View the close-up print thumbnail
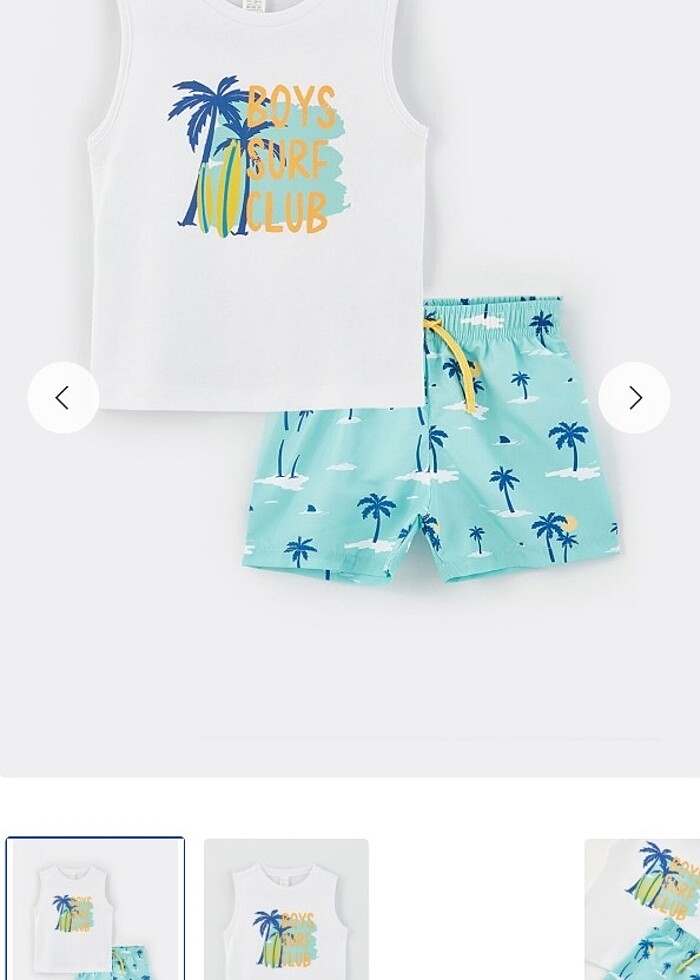Screen dimensions: 700x980 (643, 909)
